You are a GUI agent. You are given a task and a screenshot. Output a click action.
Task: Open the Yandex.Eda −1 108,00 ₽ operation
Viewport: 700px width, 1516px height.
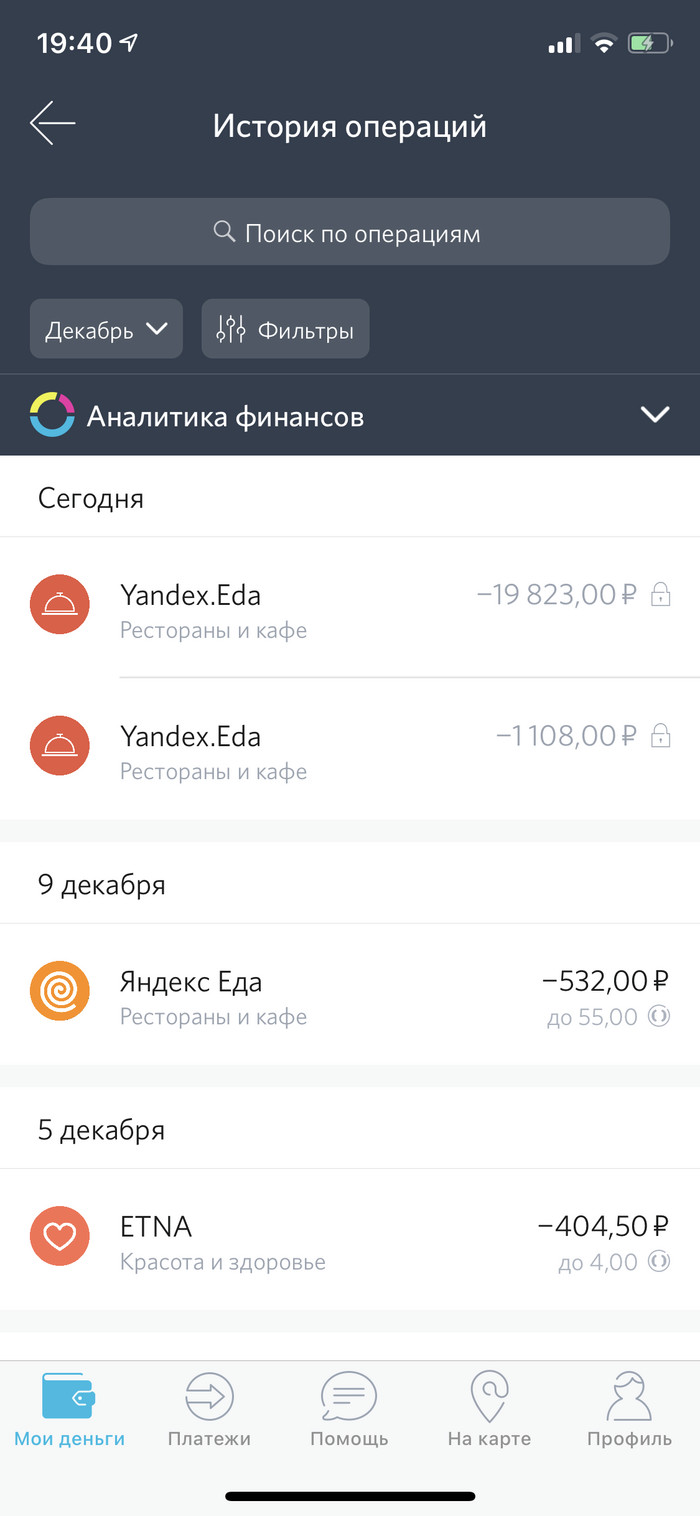tap(350, 749)
